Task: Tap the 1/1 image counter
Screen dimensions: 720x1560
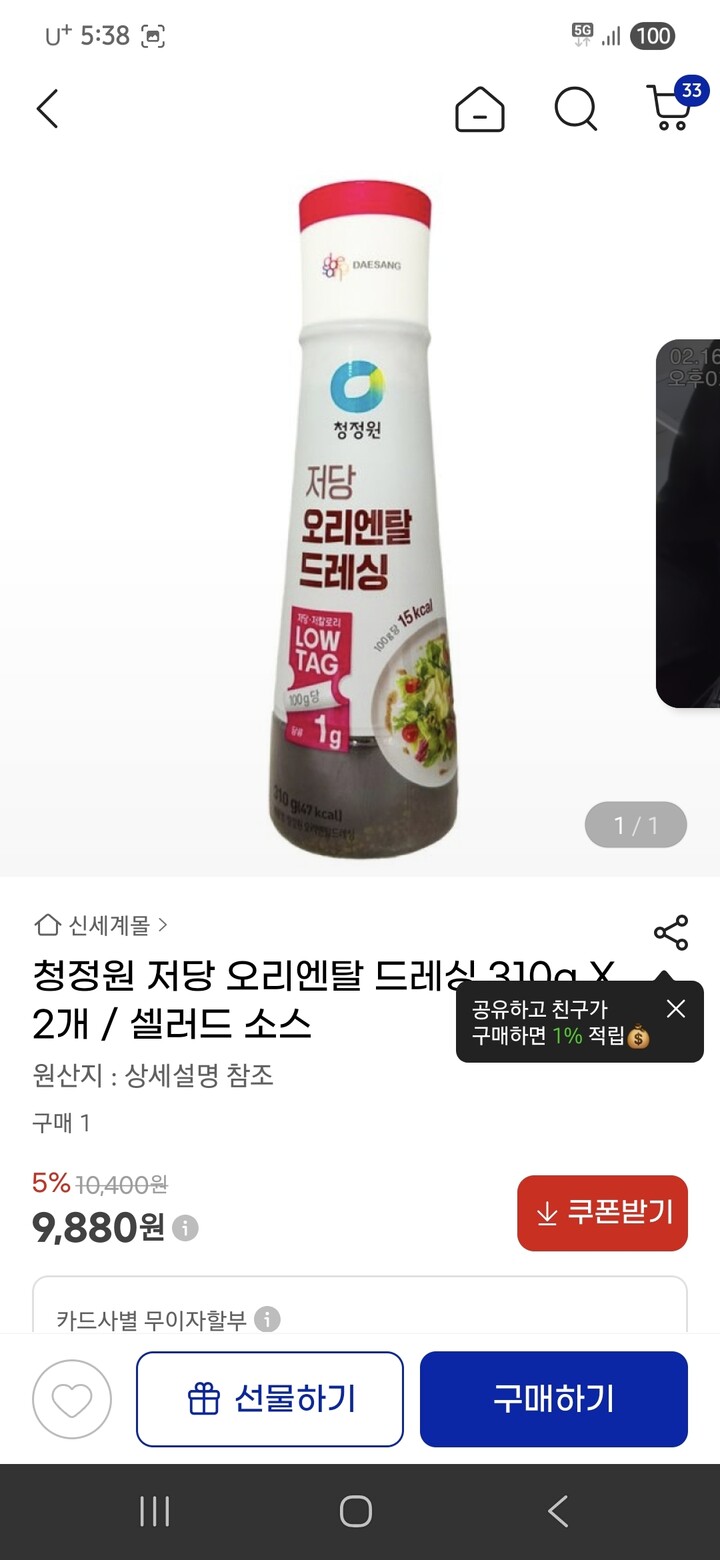Action: tap(635, 824)
